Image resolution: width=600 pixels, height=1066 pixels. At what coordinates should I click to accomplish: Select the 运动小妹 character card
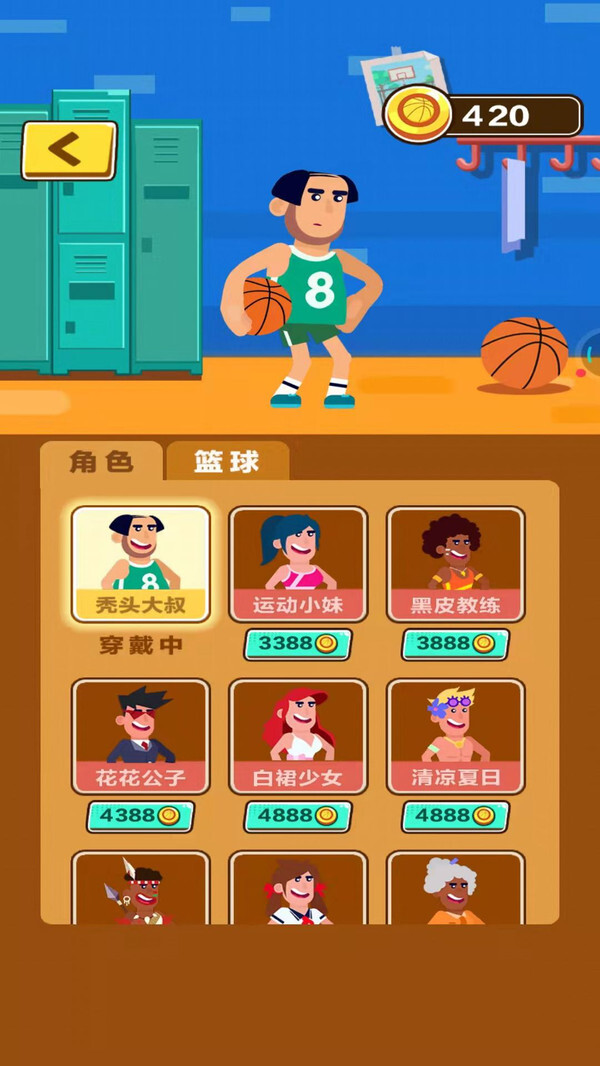tap(298, 564)
